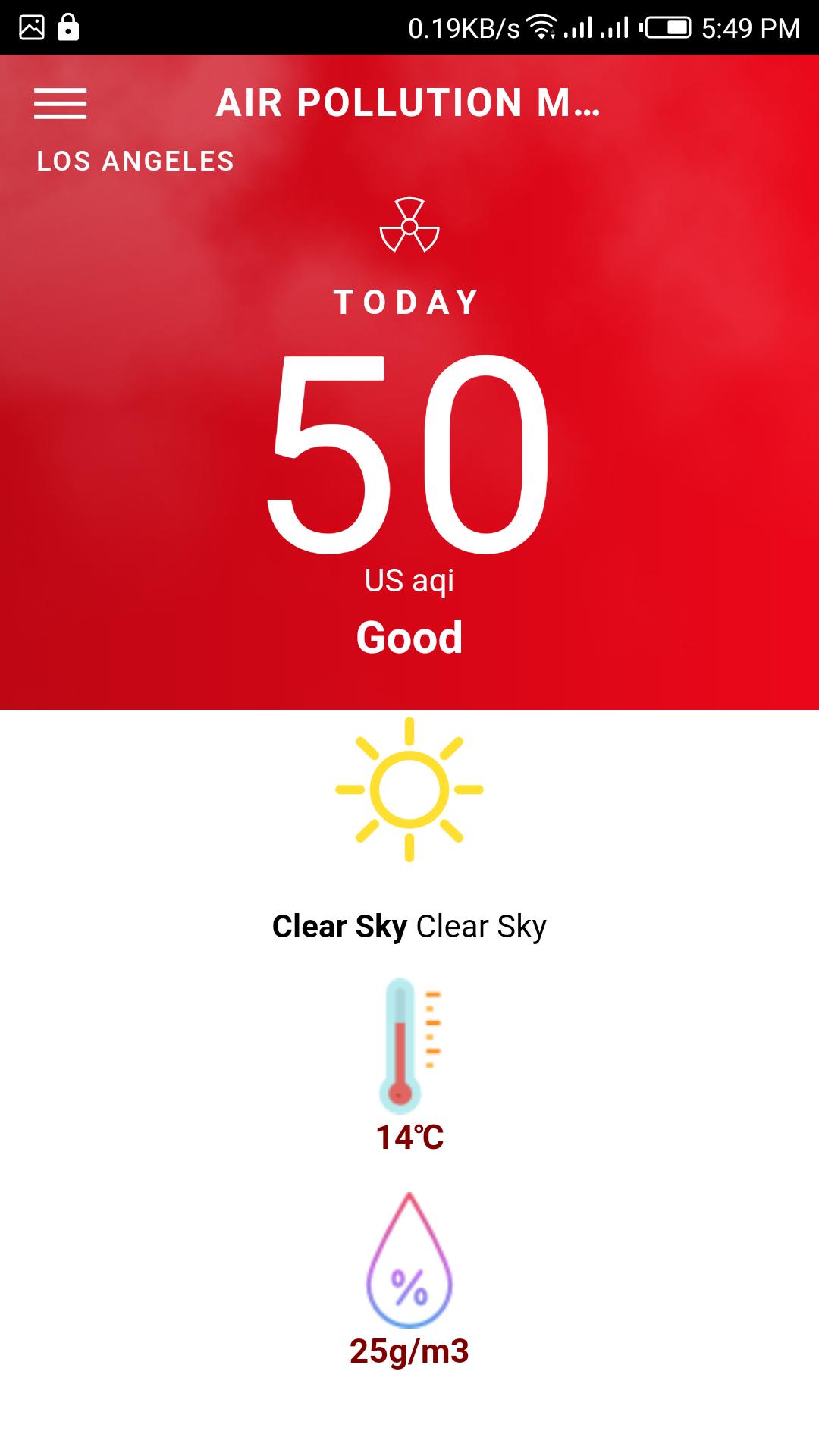Tap the Clear Sky weather description

tap(409, 927)
